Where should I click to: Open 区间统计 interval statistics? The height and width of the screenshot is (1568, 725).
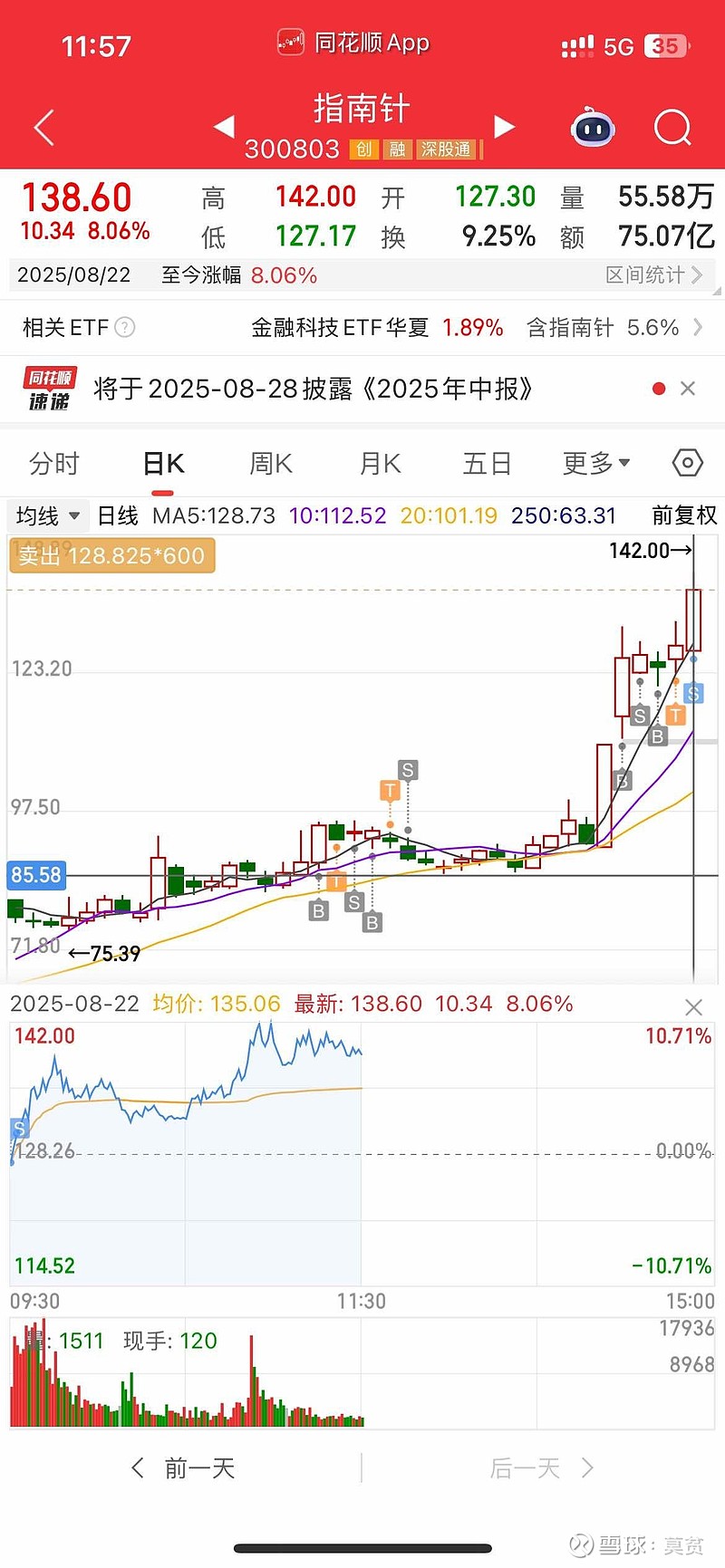653,274
